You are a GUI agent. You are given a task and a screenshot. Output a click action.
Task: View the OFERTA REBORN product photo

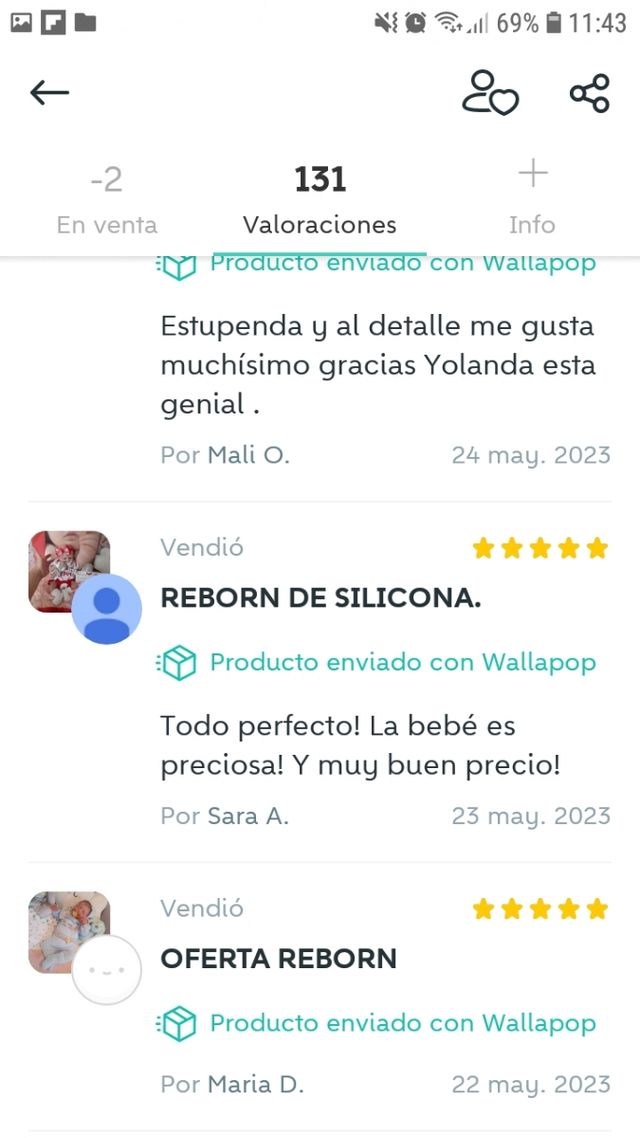(x=66, y=930)
